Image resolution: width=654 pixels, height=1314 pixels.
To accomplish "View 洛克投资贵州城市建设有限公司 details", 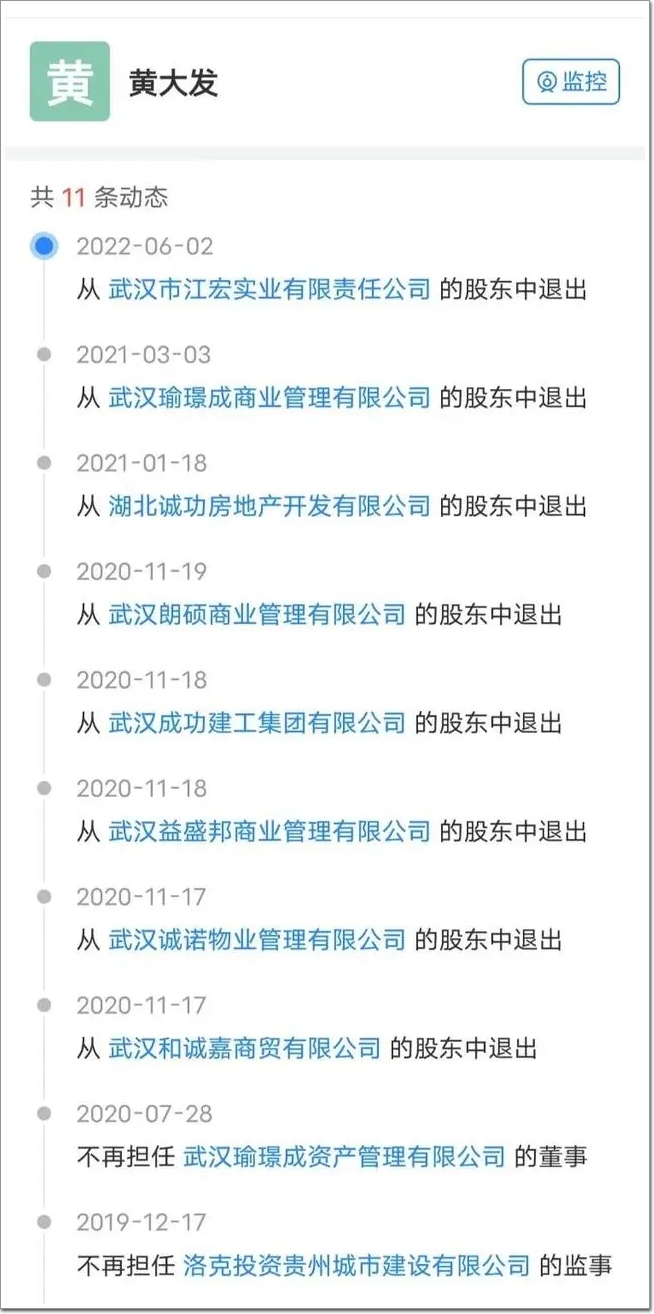I will [x=357, y=1265].
